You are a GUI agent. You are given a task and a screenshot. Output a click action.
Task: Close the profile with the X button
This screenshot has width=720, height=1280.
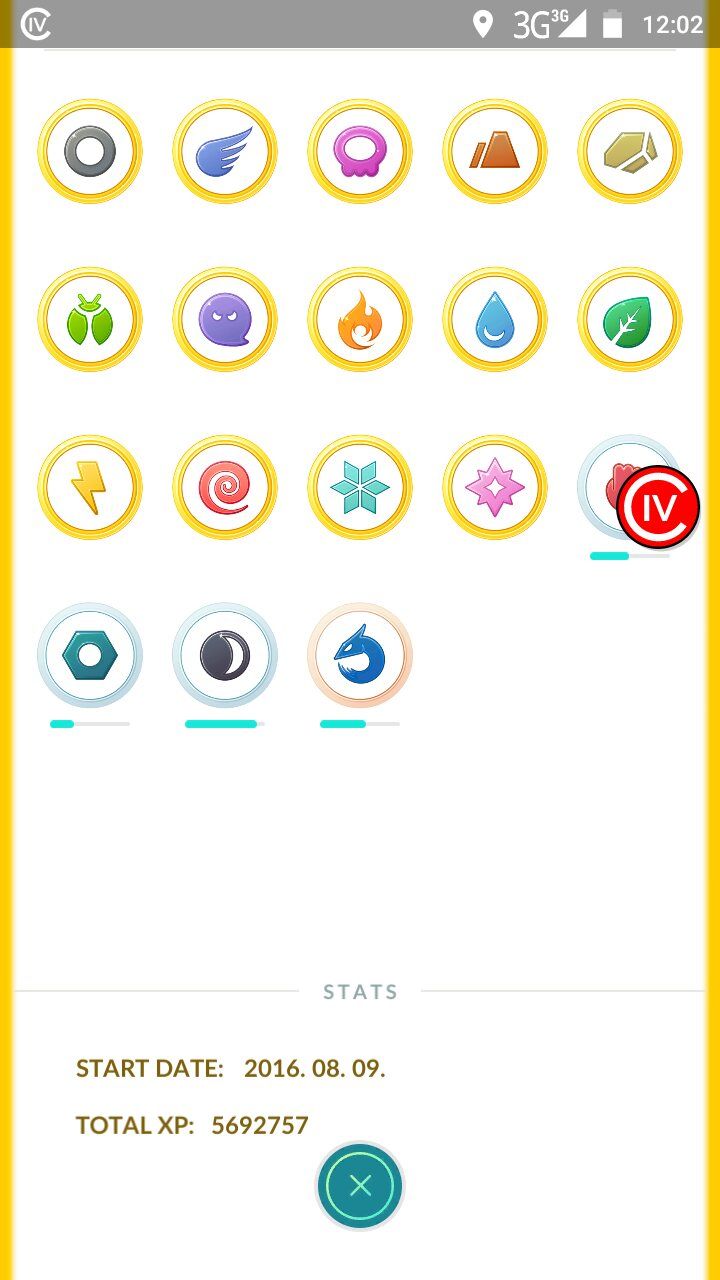(x=360, y=1186)
